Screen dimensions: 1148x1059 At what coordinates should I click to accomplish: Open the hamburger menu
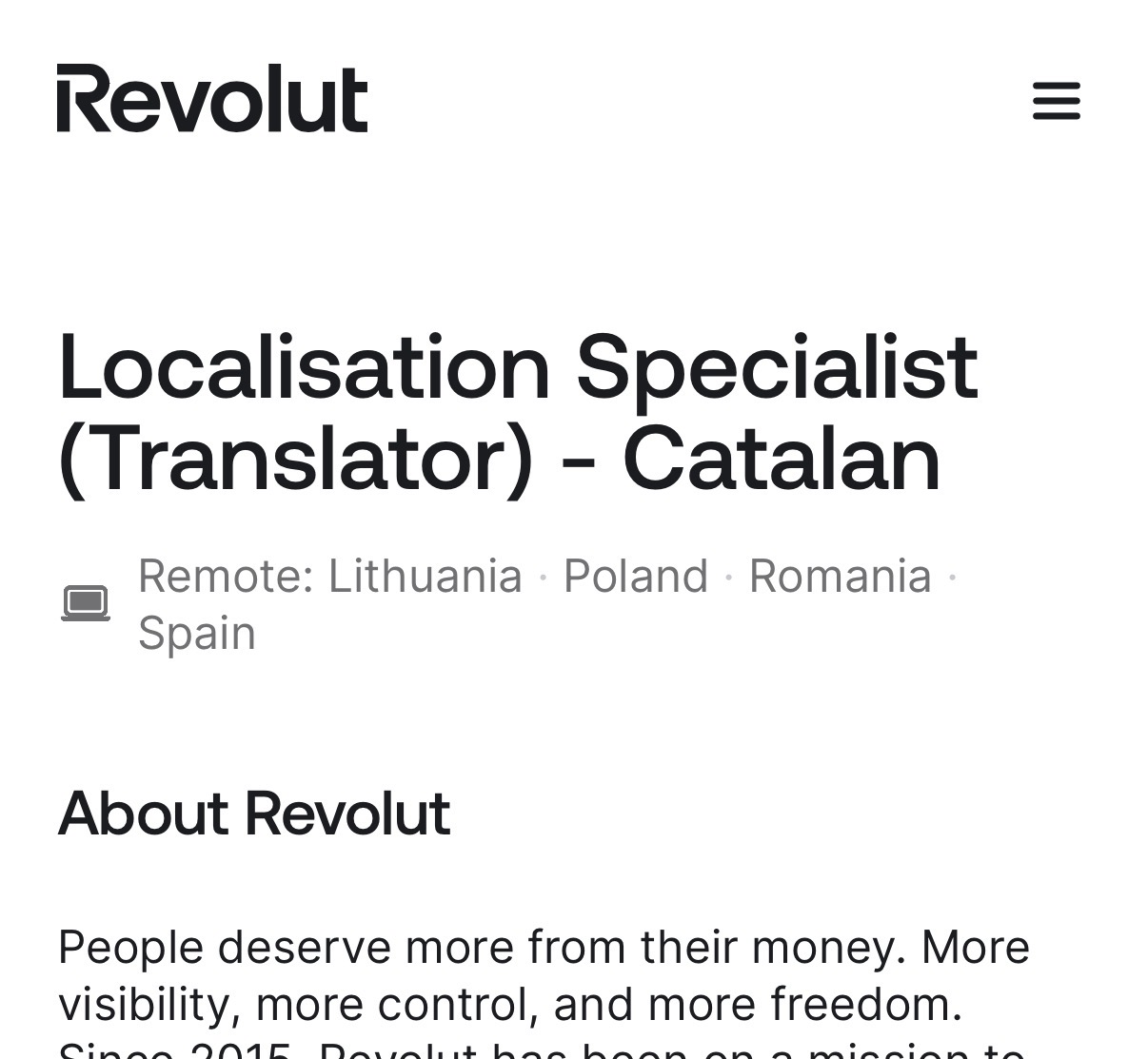(1057, 101)
